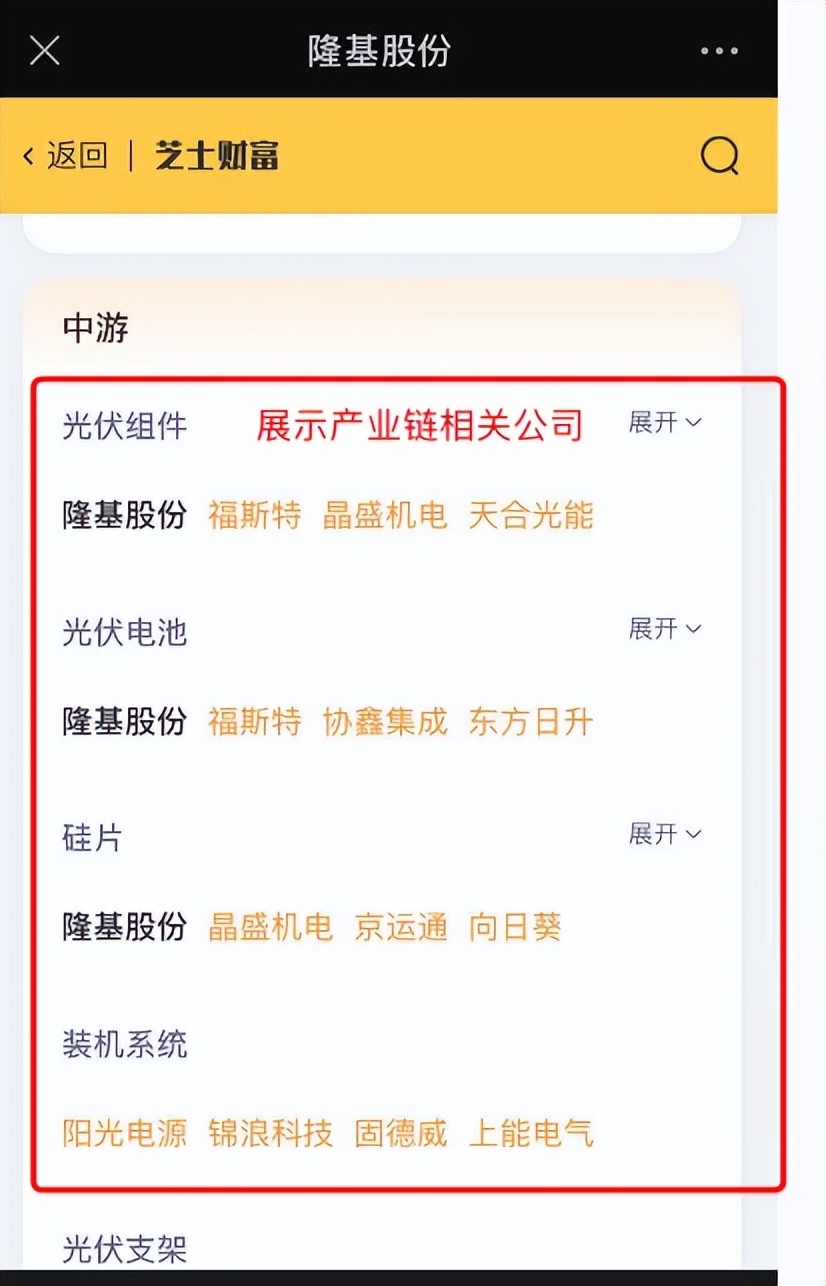Tap the X close icon on top bar
The height and width of the screenshot is (1286, 826).
44,50
